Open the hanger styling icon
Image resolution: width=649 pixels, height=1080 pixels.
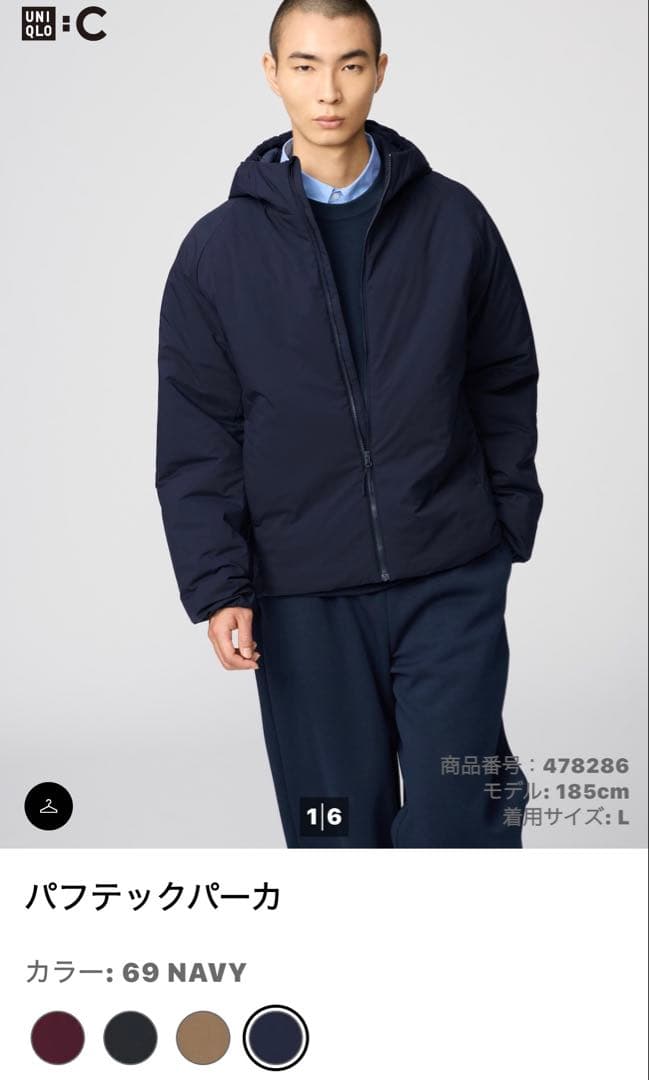pyautogui.click(x=49, y=805)
